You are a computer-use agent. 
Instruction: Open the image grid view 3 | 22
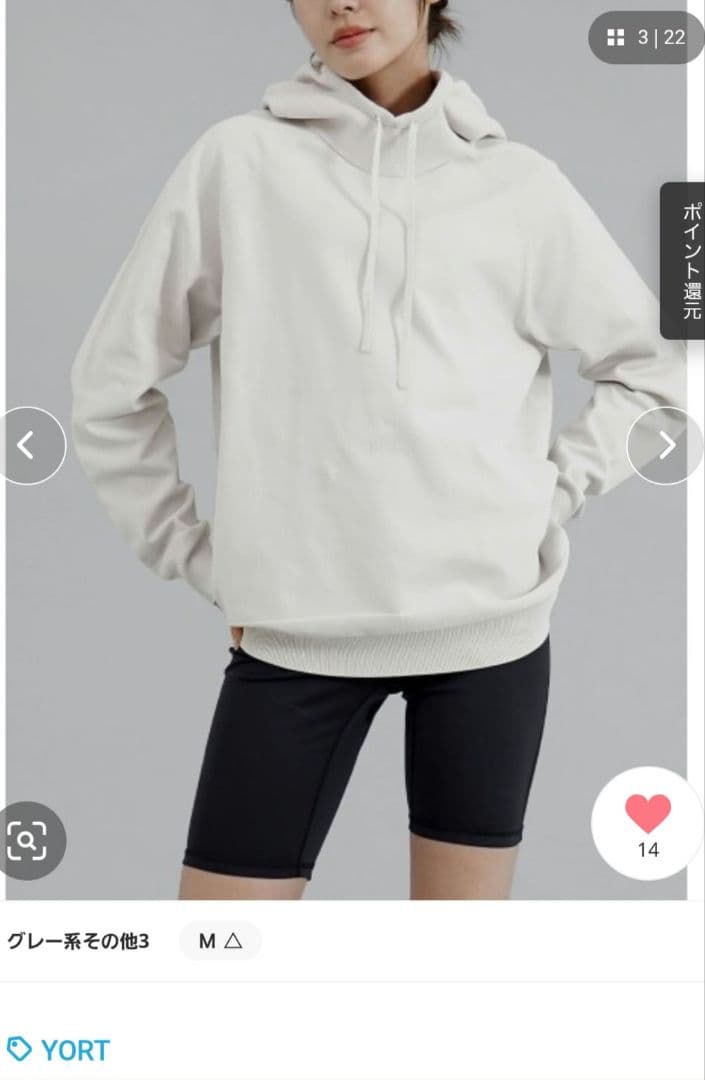click(646, 38)
